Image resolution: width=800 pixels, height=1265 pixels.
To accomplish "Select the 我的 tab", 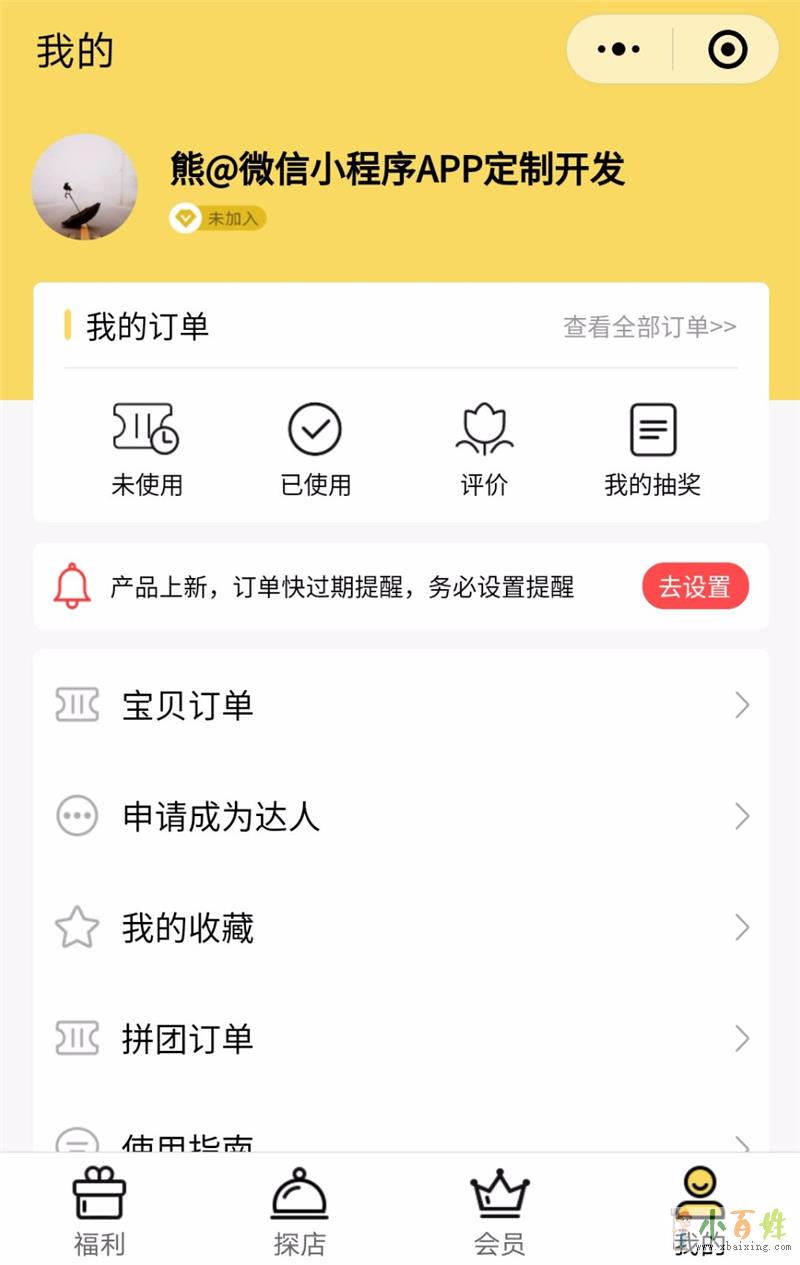I will [699, 1212].
